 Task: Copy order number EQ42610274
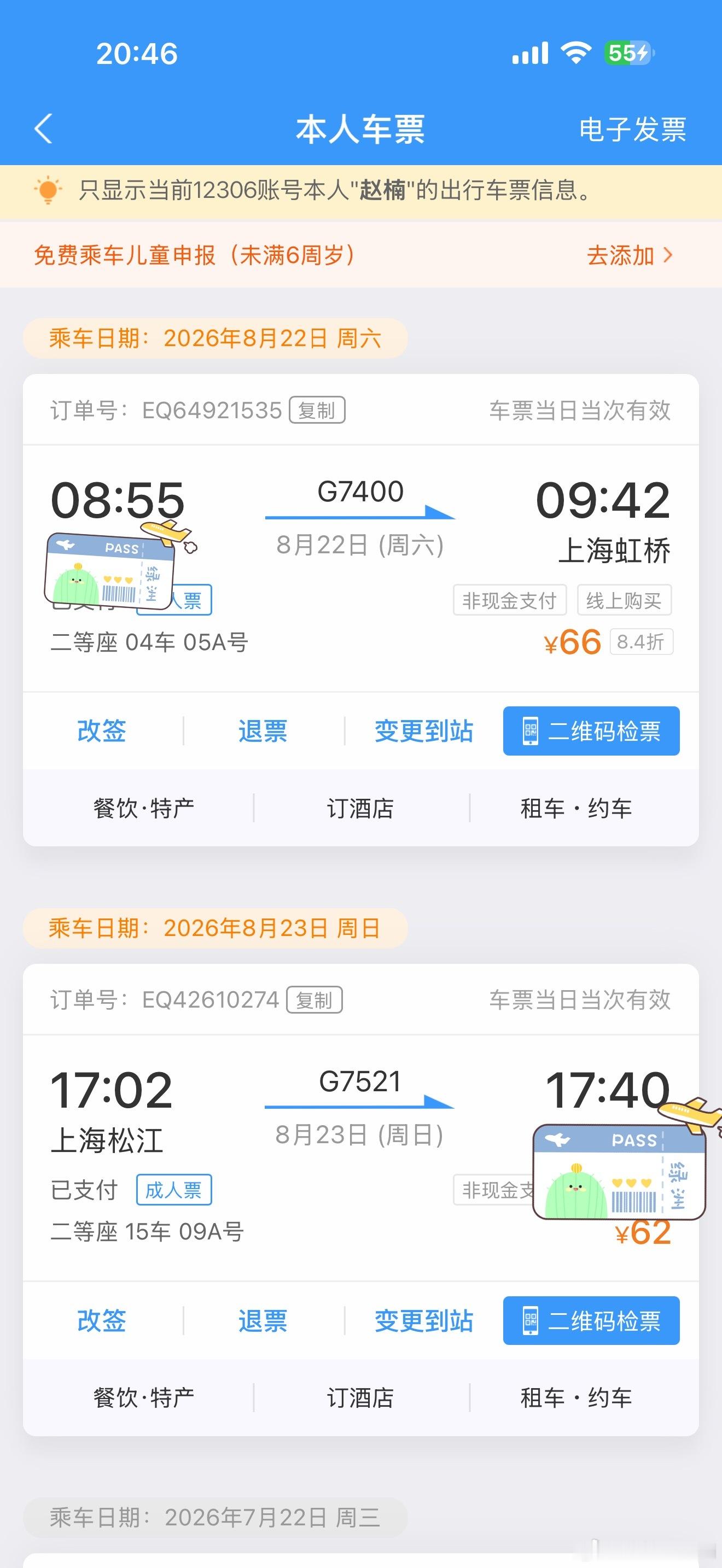(315, 1000)
